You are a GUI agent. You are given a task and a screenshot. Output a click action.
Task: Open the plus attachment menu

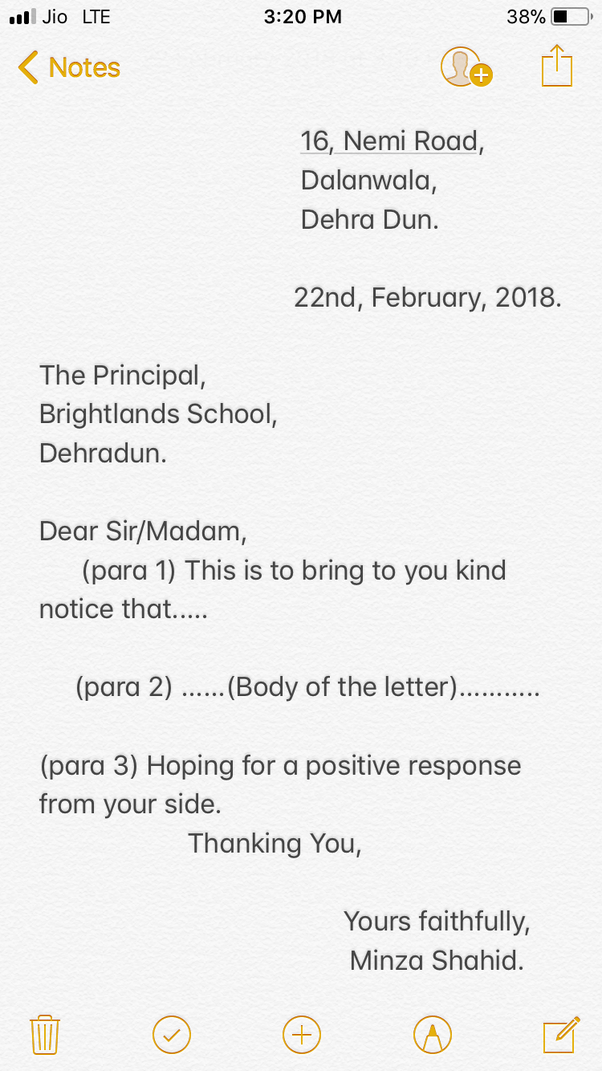click(301, 1035)
